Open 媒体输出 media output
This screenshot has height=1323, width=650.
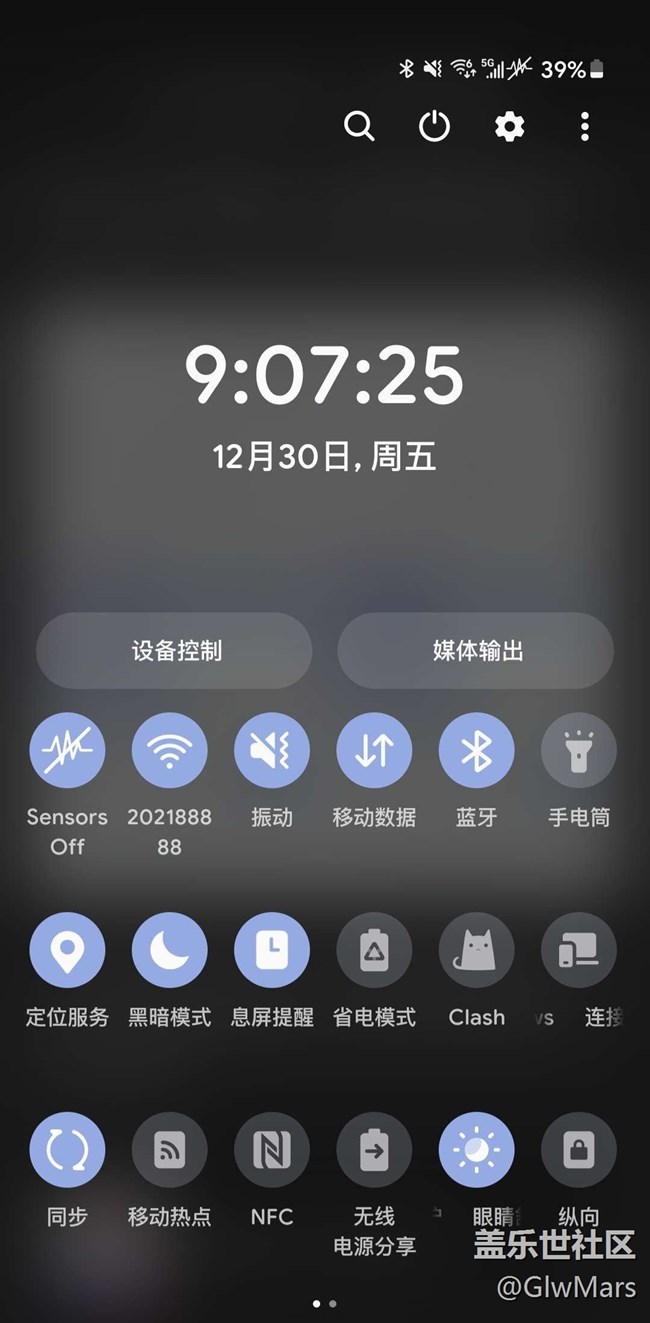pos(476,651)
